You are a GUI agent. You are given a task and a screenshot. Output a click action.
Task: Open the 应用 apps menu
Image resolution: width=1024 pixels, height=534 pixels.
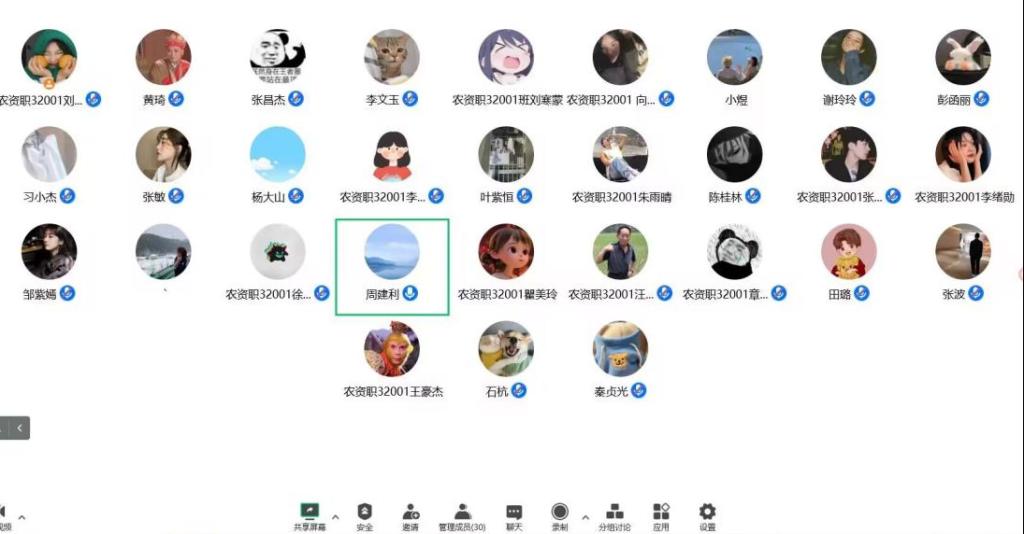tap(661, 514)
